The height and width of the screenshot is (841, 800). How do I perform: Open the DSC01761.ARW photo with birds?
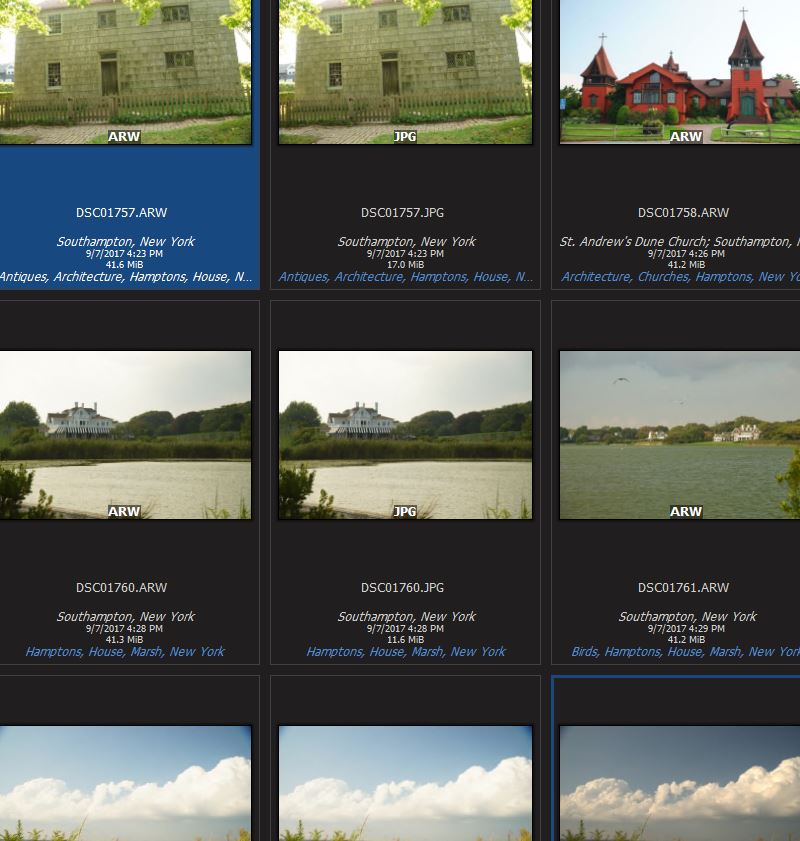[x=684, y=435]
